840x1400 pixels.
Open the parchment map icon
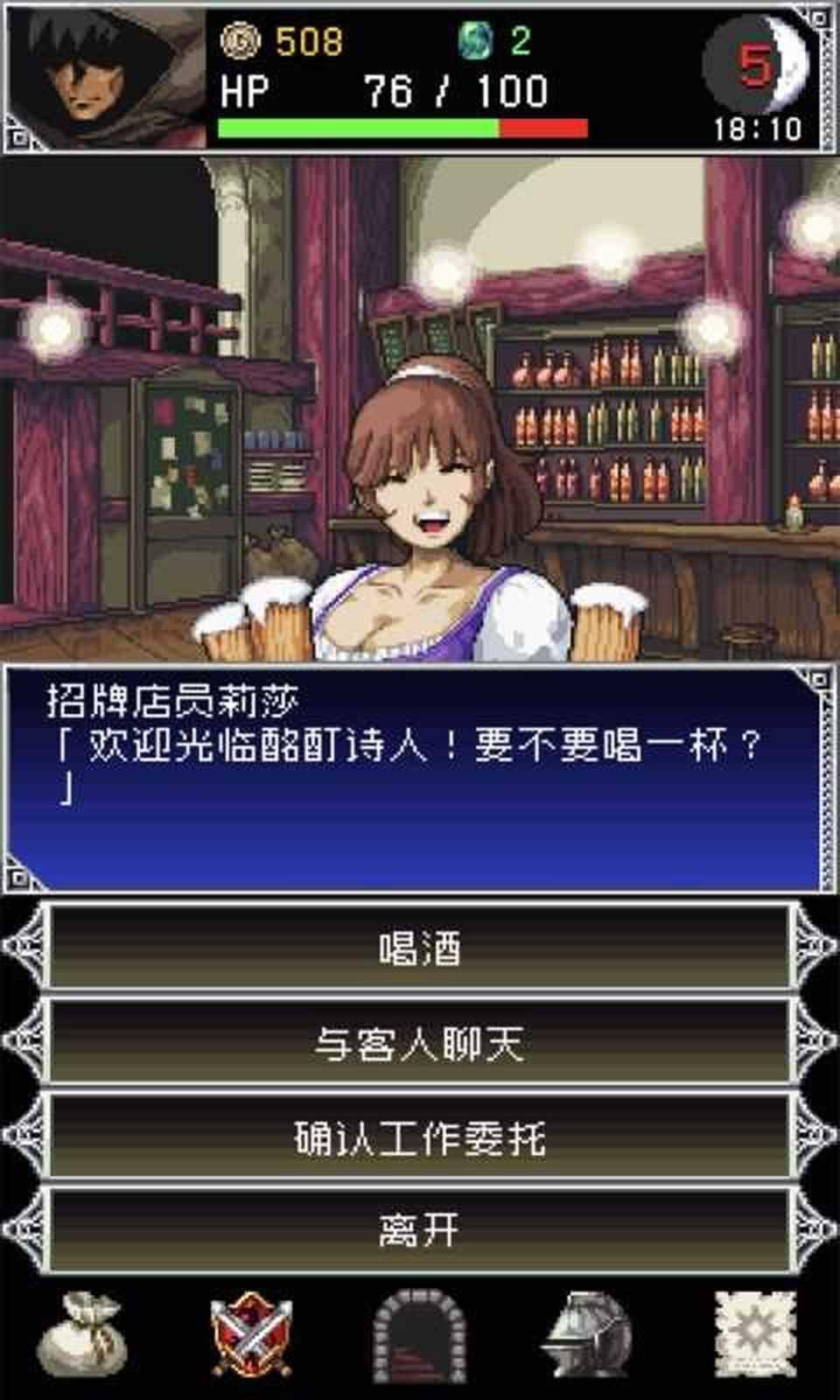pyautogui.click(x=755, y=1335)
